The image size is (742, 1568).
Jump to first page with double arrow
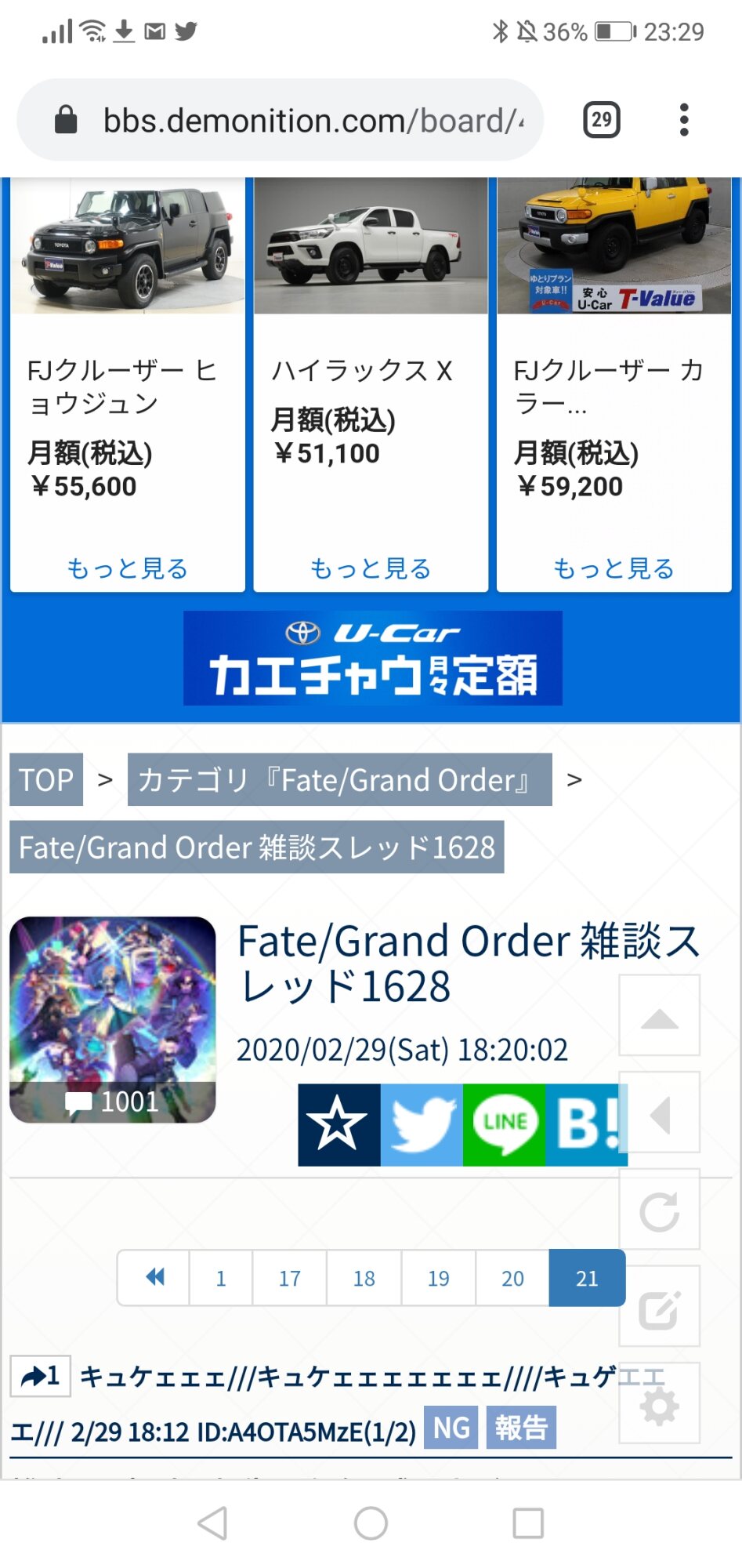click(x=154, y=1278)
